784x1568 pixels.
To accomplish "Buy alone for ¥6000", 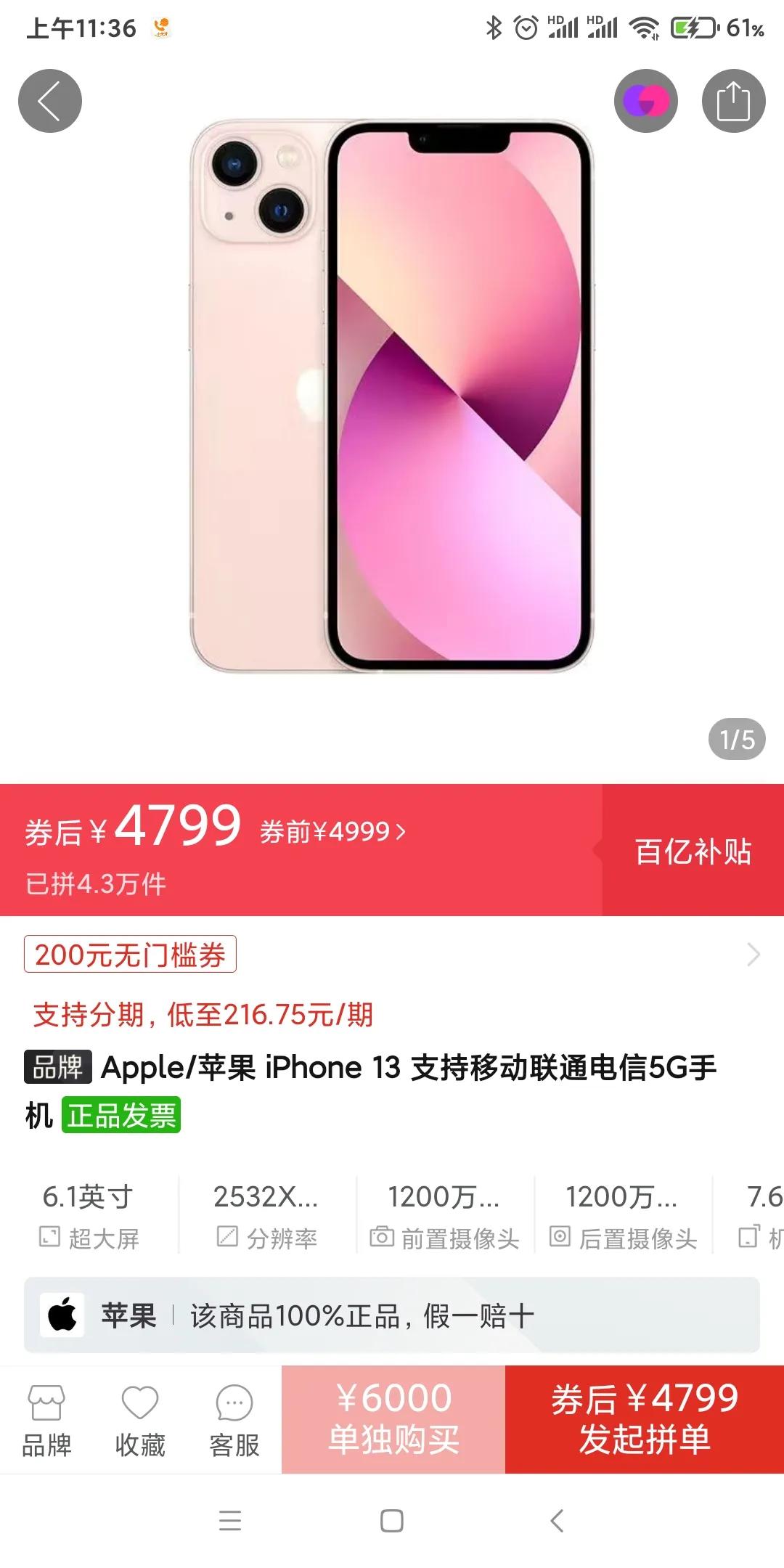I will point(393,1419).
